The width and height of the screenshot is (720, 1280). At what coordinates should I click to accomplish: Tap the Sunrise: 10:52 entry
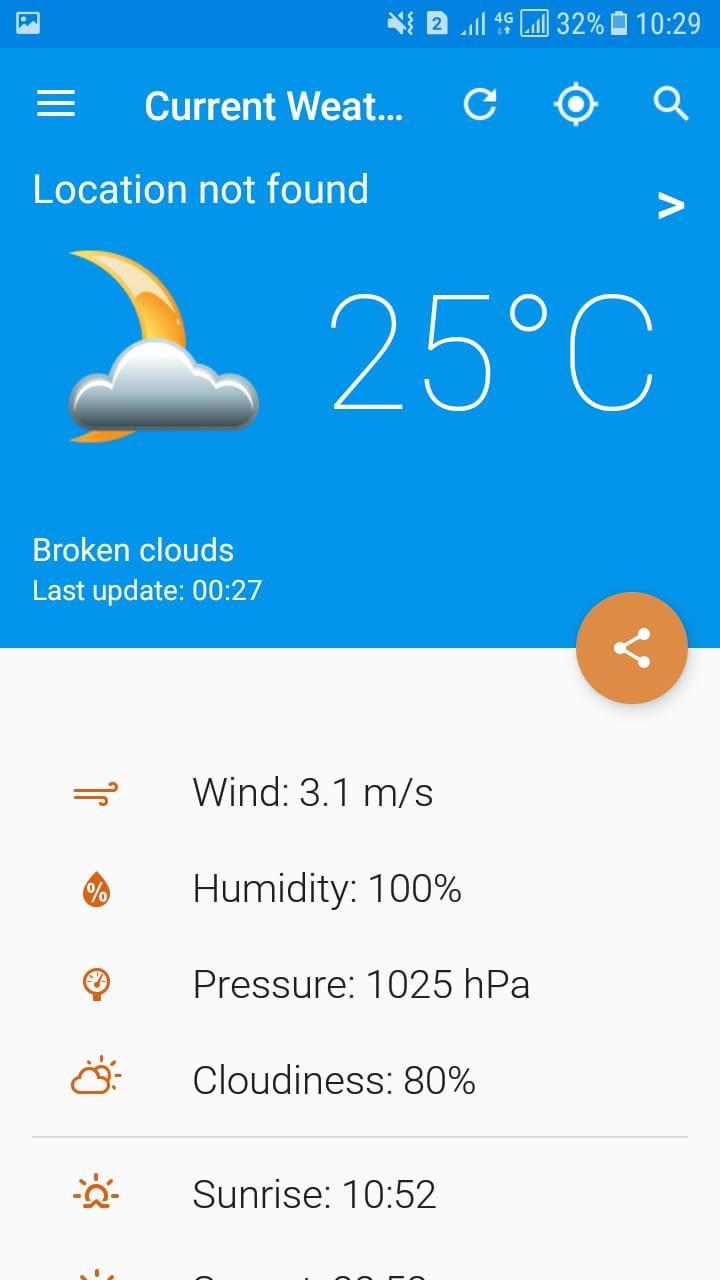[315, 1193]
